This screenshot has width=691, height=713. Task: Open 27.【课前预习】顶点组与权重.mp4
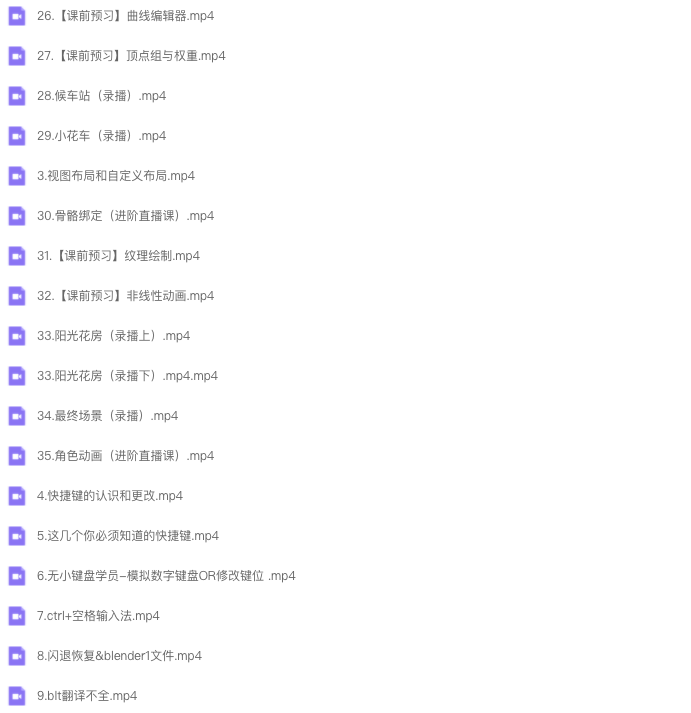131,56
